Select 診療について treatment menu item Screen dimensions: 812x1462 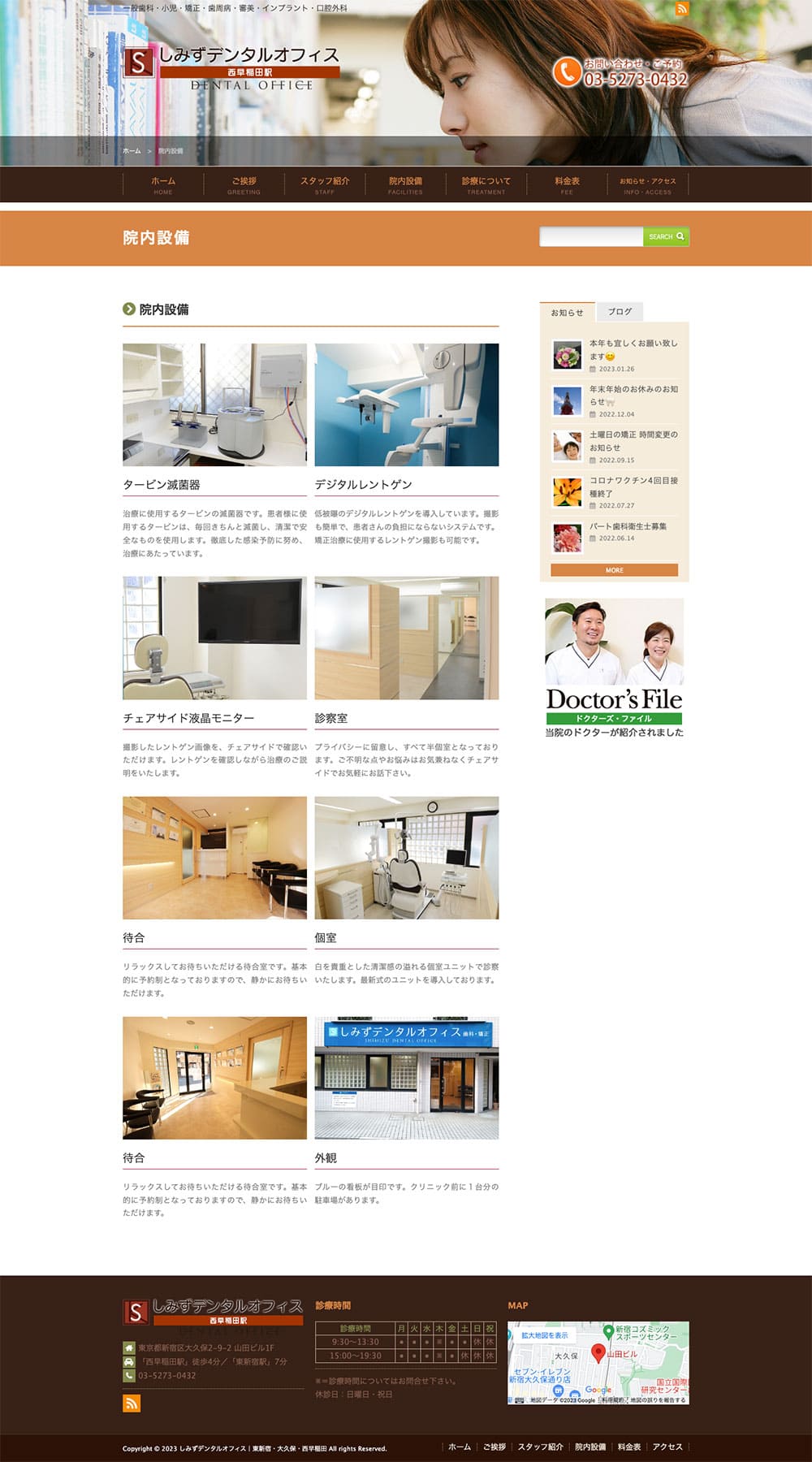[x=486, y=185]
